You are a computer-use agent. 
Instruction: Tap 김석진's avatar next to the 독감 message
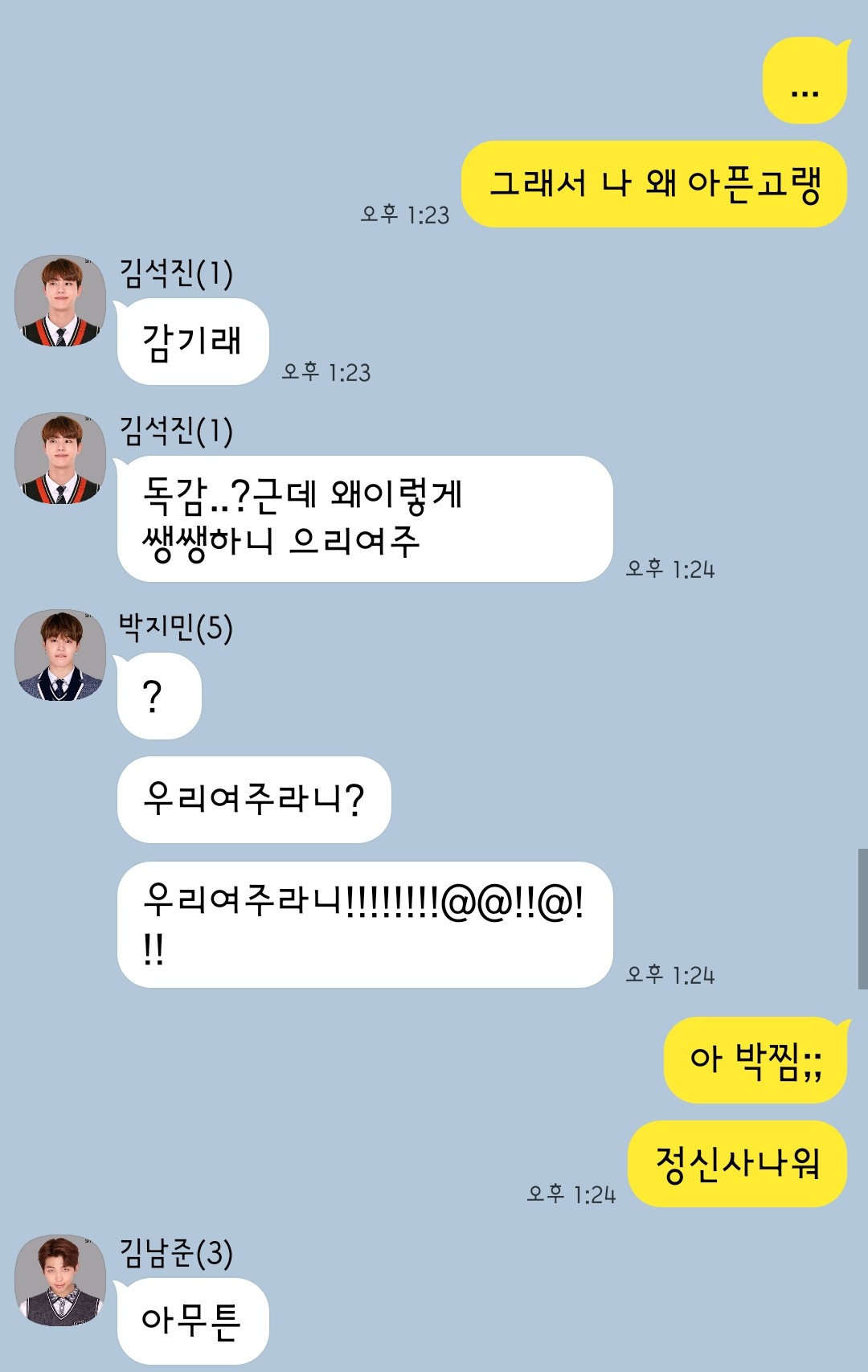click(60, 459)
